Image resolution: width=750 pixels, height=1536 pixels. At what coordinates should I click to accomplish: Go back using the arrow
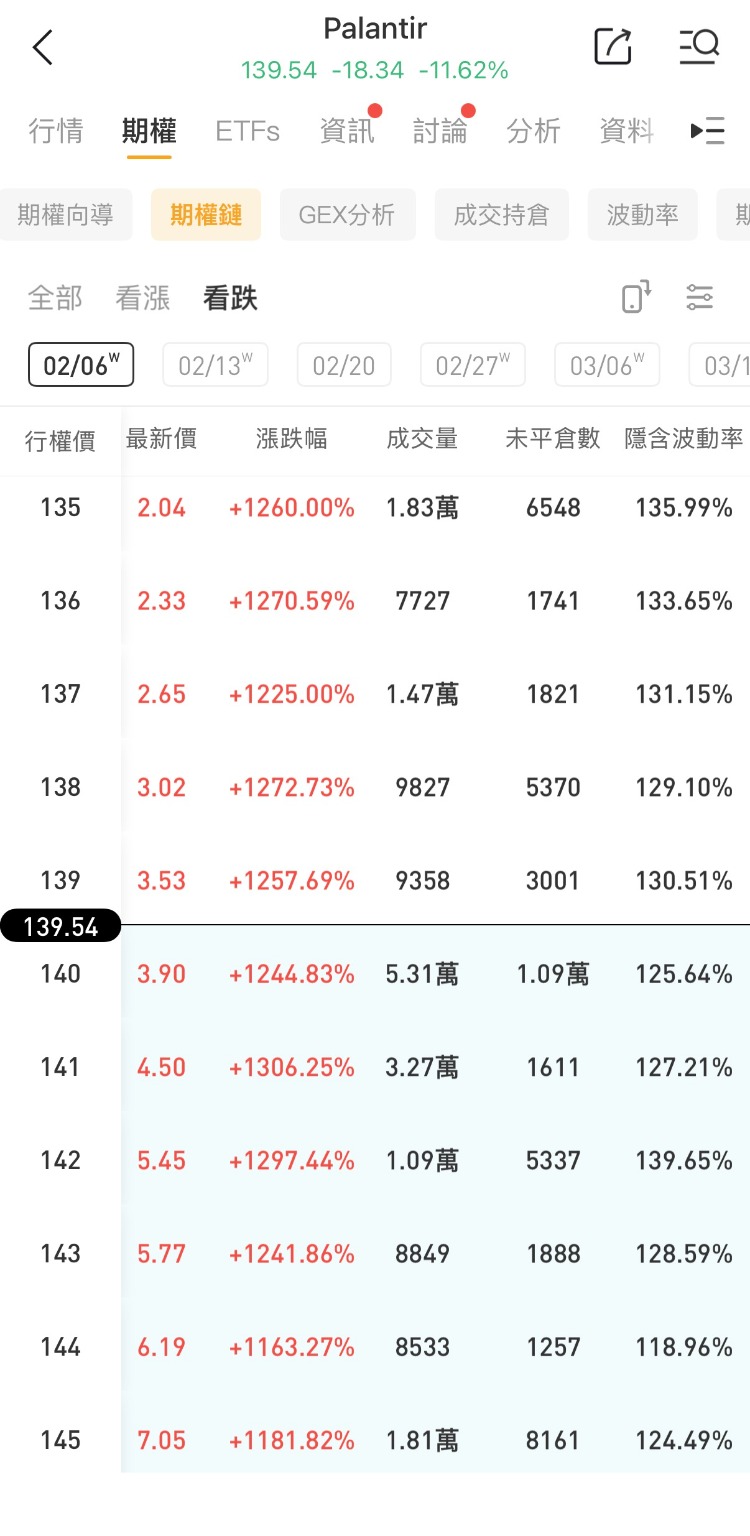pos(42,47)
